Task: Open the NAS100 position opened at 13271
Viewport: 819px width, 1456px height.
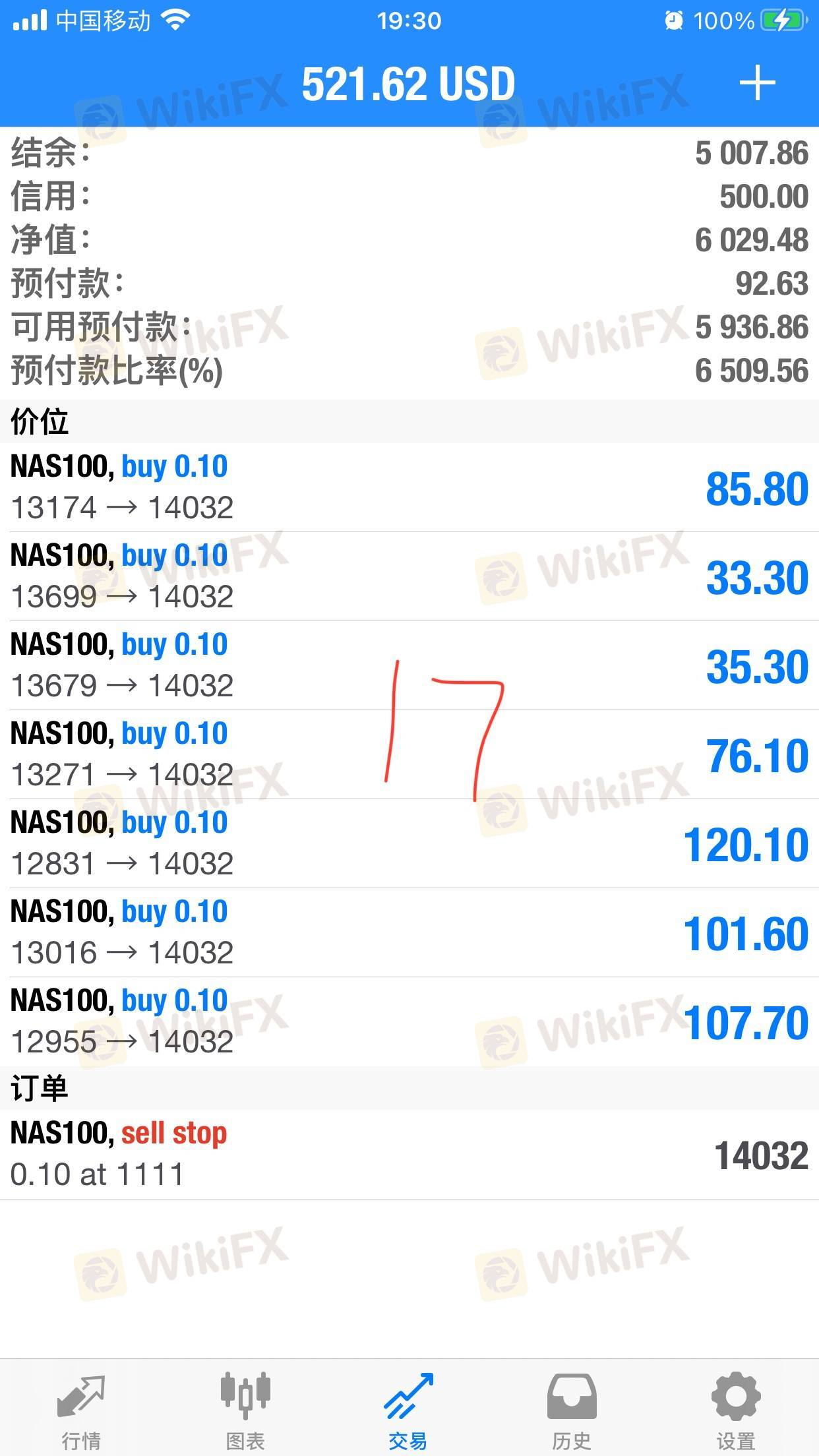Action: (409, 754)
